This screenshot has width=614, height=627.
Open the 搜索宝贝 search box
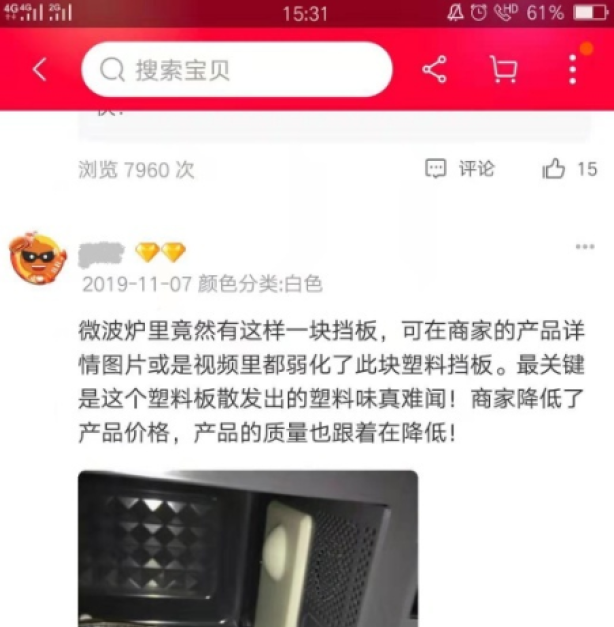tap(236, 70)
